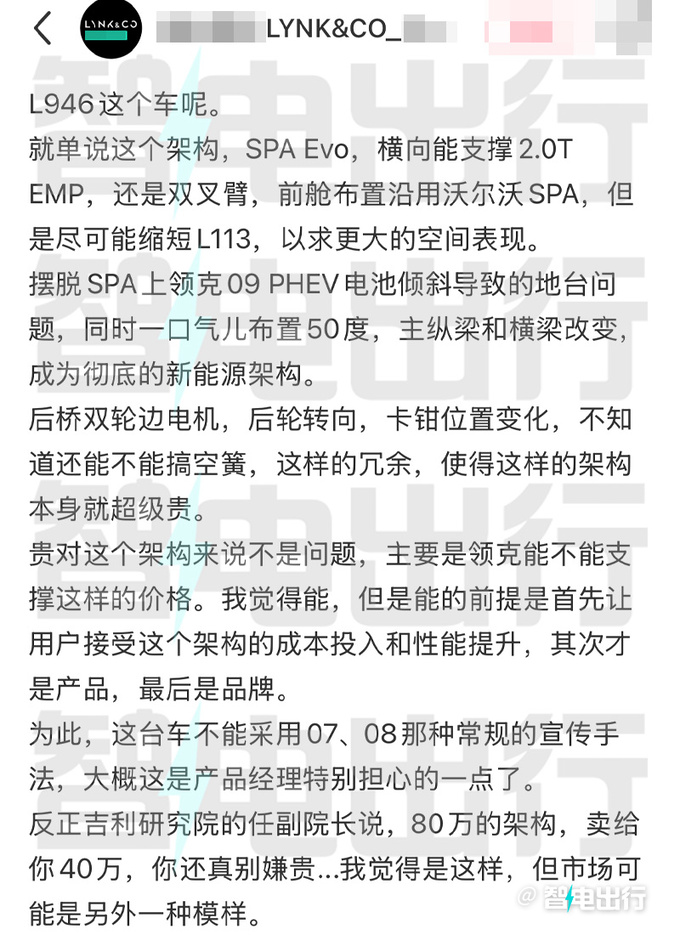Go back using the top-left arrow
This screenshot has height=935, width=680.
[x=41, y=29]
